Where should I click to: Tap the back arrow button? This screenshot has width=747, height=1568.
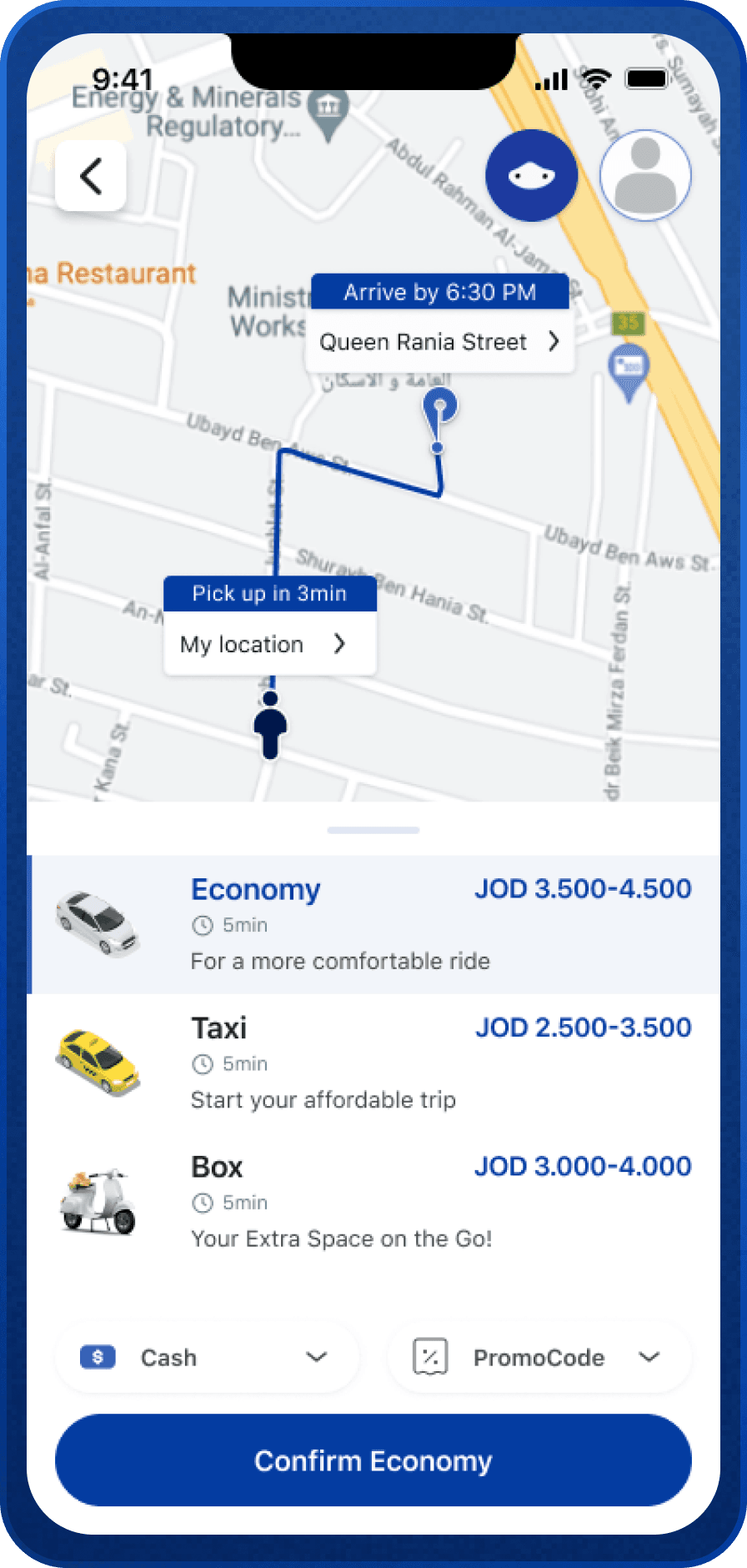point(90,176)
